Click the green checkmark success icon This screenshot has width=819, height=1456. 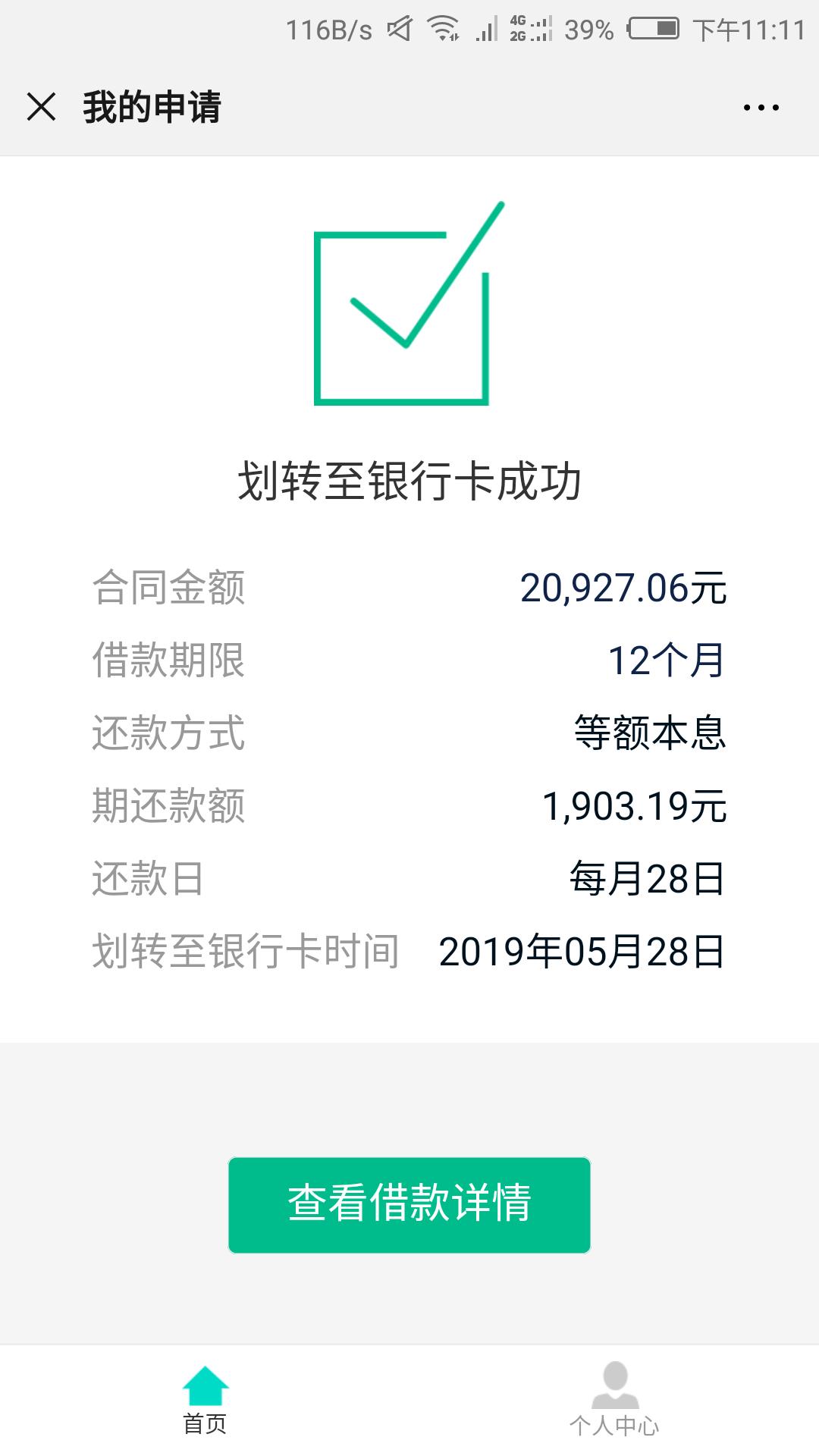point(409,303)
